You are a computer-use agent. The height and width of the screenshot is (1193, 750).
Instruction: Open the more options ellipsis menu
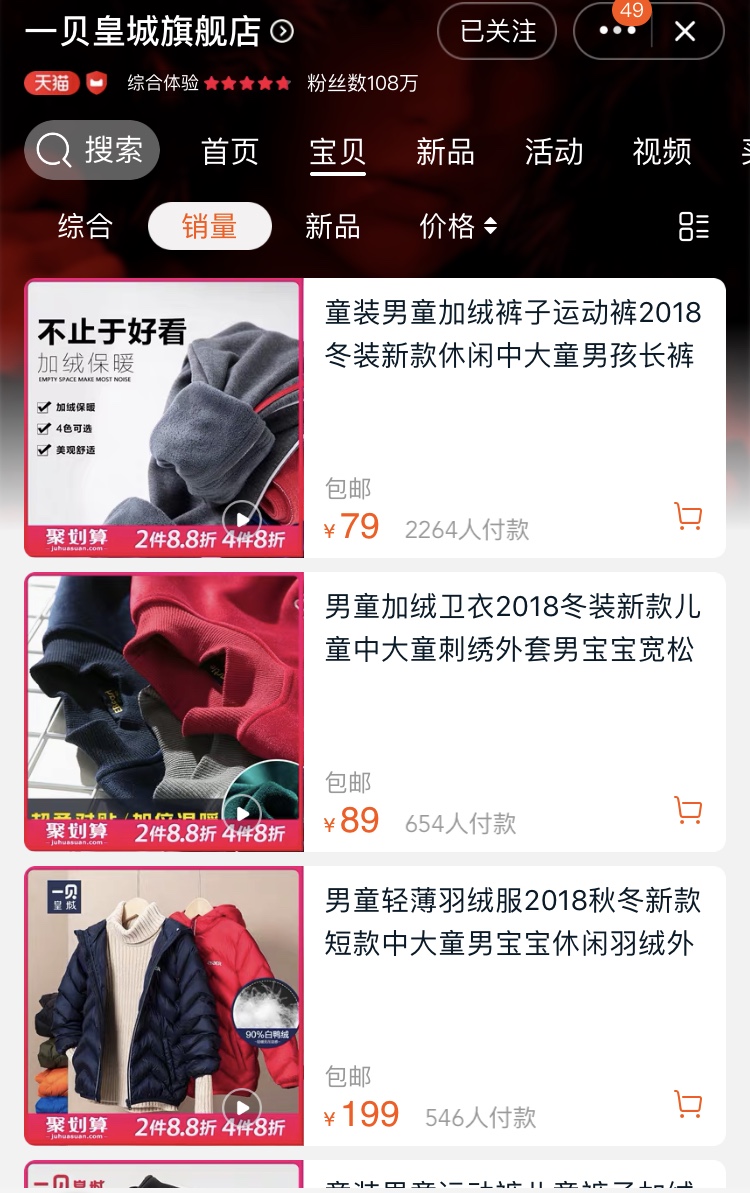pyautogui.click(x=615, y=30)
